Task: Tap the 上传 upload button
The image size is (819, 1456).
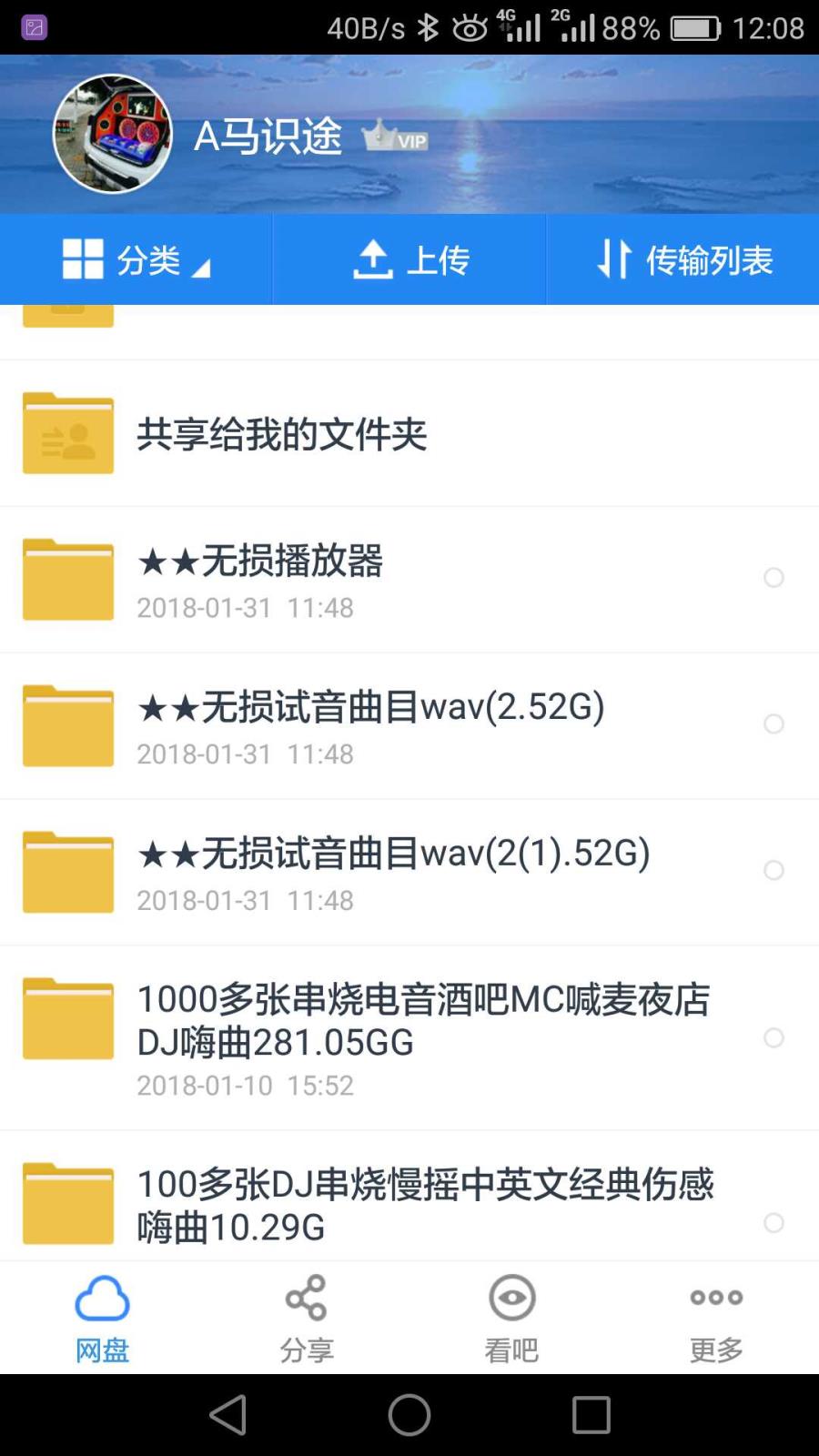Action: point(409,259)
